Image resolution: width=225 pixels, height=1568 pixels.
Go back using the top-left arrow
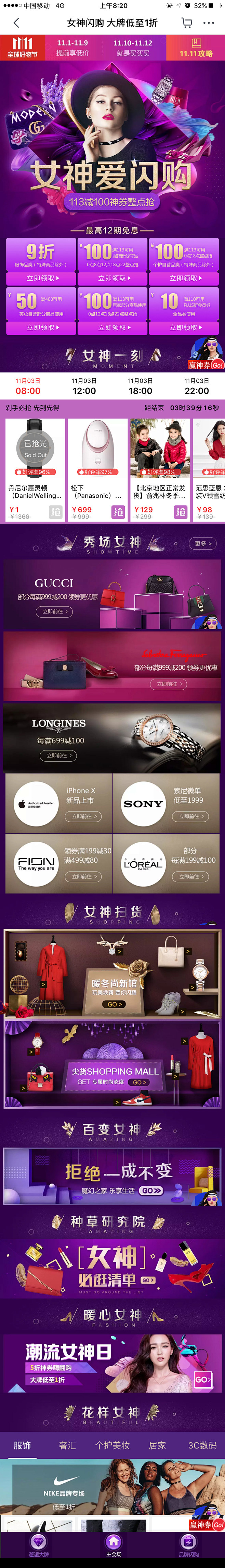[x=16, y=23]
